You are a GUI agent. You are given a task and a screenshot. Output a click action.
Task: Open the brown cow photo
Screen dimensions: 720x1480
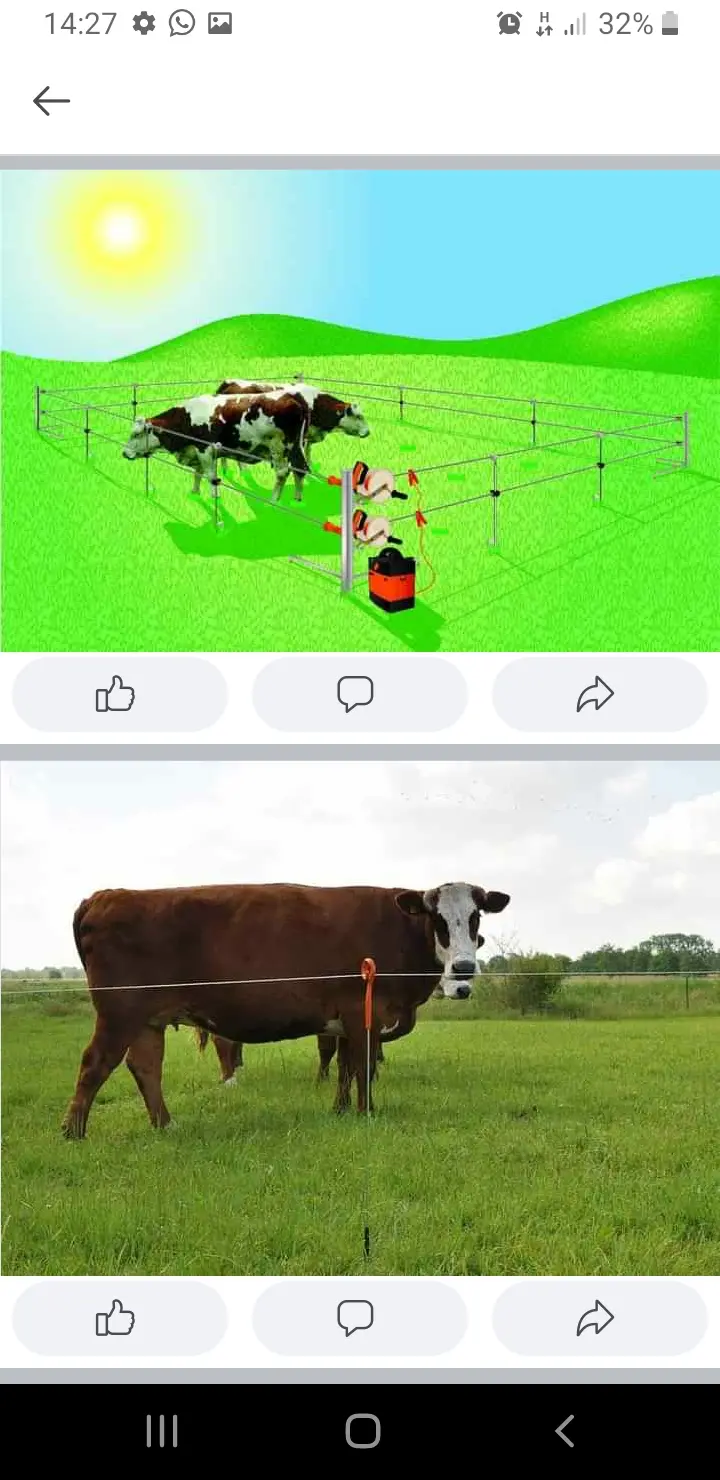[360, 1018]
